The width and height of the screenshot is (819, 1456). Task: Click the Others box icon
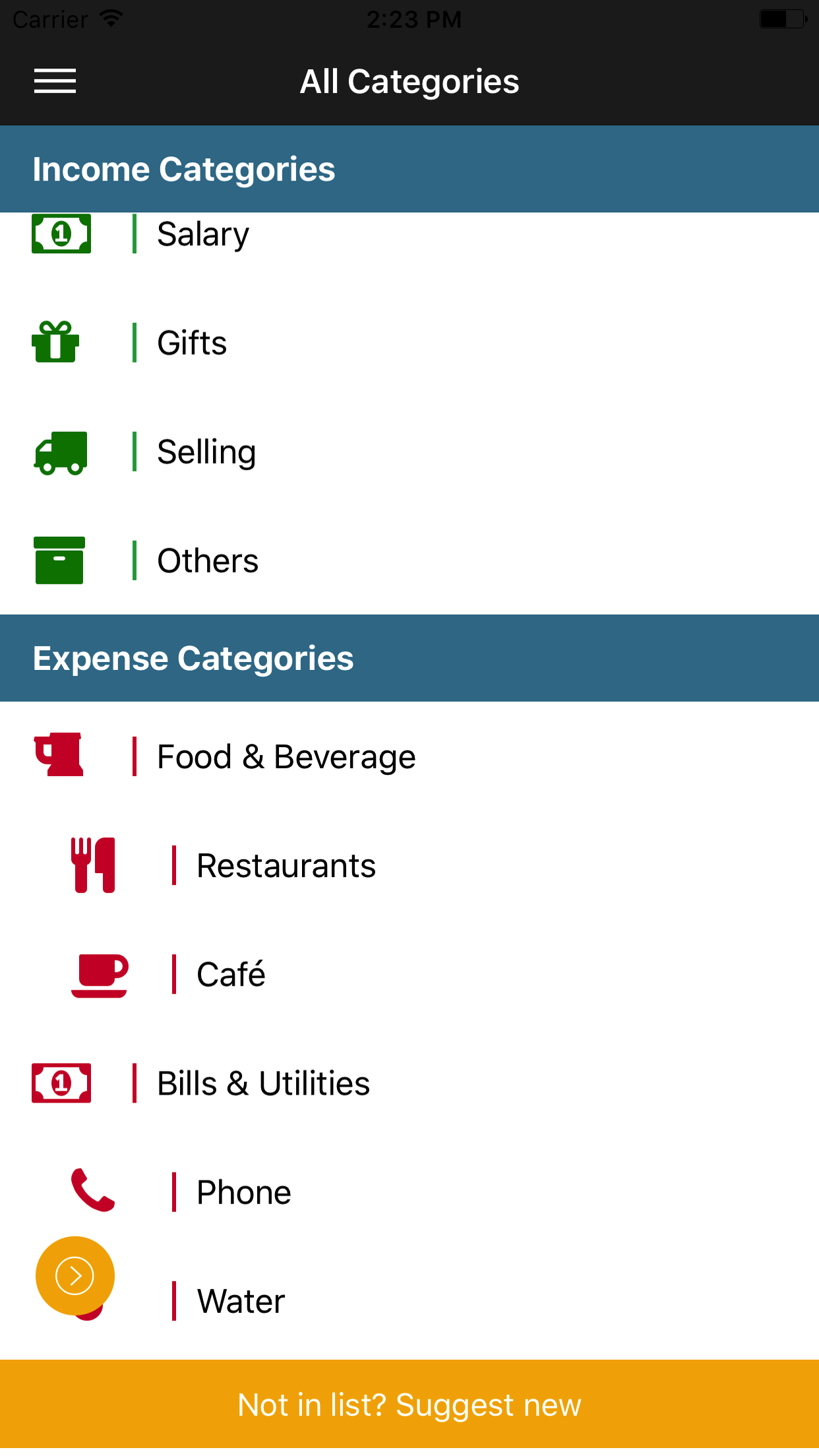[59, 561]
